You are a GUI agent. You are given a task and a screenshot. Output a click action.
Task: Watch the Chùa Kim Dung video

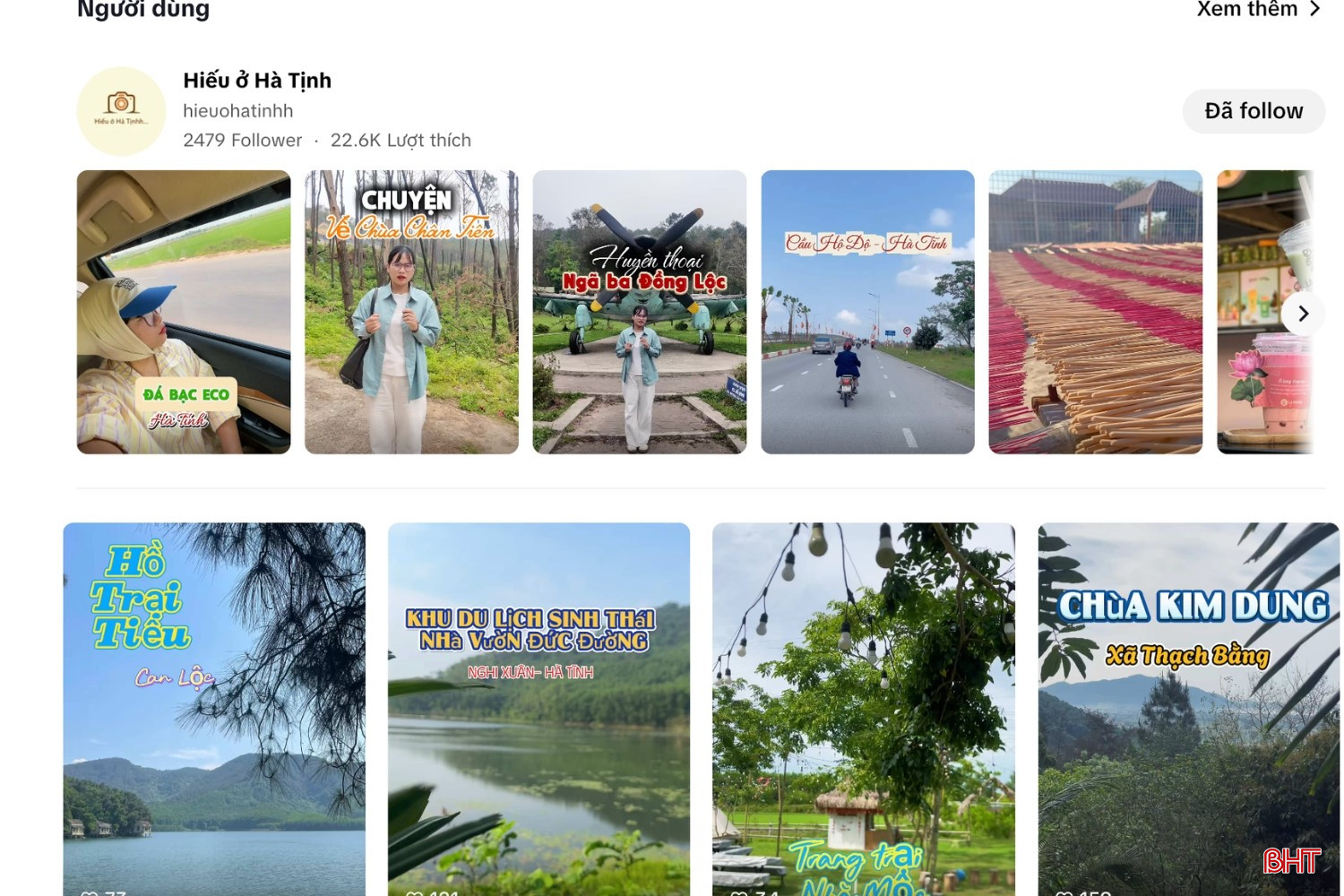pos(1188,708)
